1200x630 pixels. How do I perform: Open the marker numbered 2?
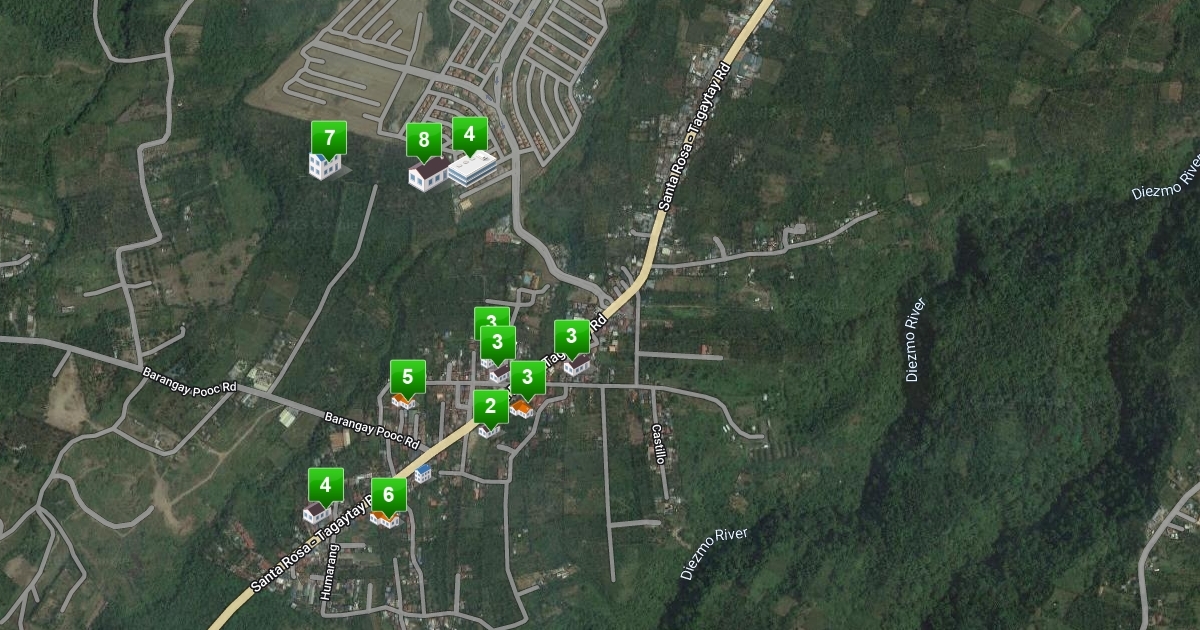tap(490, 407)
